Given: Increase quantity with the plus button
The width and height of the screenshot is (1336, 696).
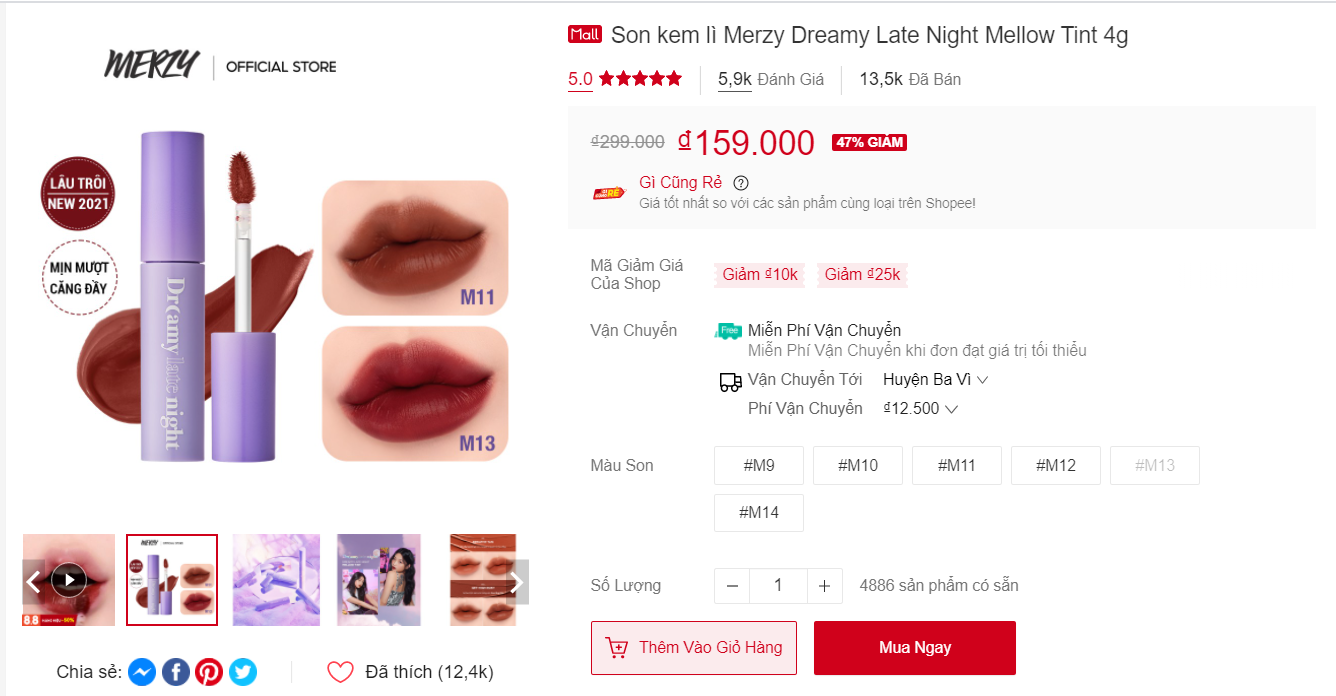Looking at the screenshot, I should (x=824, y=586).
